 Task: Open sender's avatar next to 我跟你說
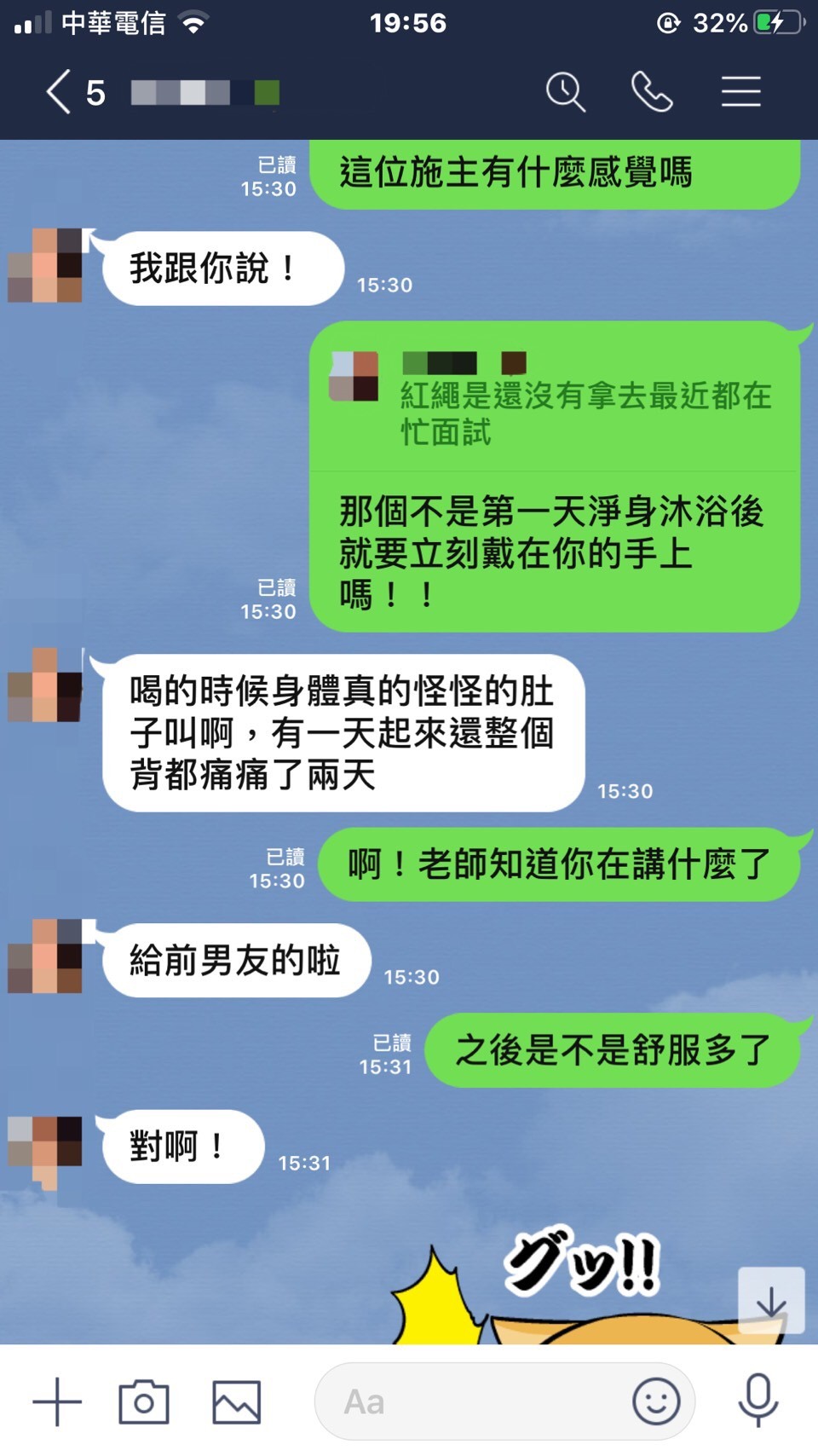(45, 265)
